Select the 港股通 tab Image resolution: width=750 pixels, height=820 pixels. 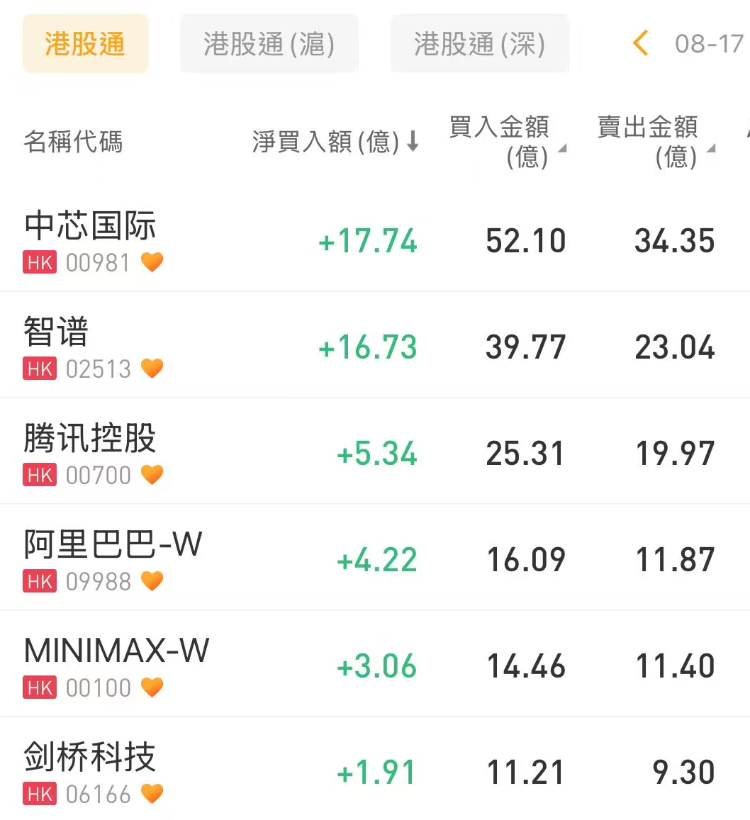click(85, 43)
